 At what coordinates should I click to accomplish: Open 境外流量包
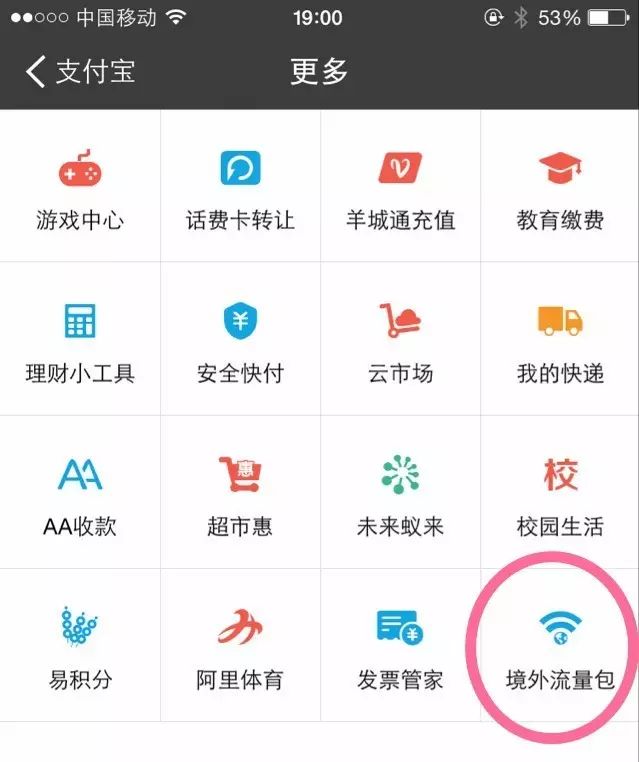[560, 646]
